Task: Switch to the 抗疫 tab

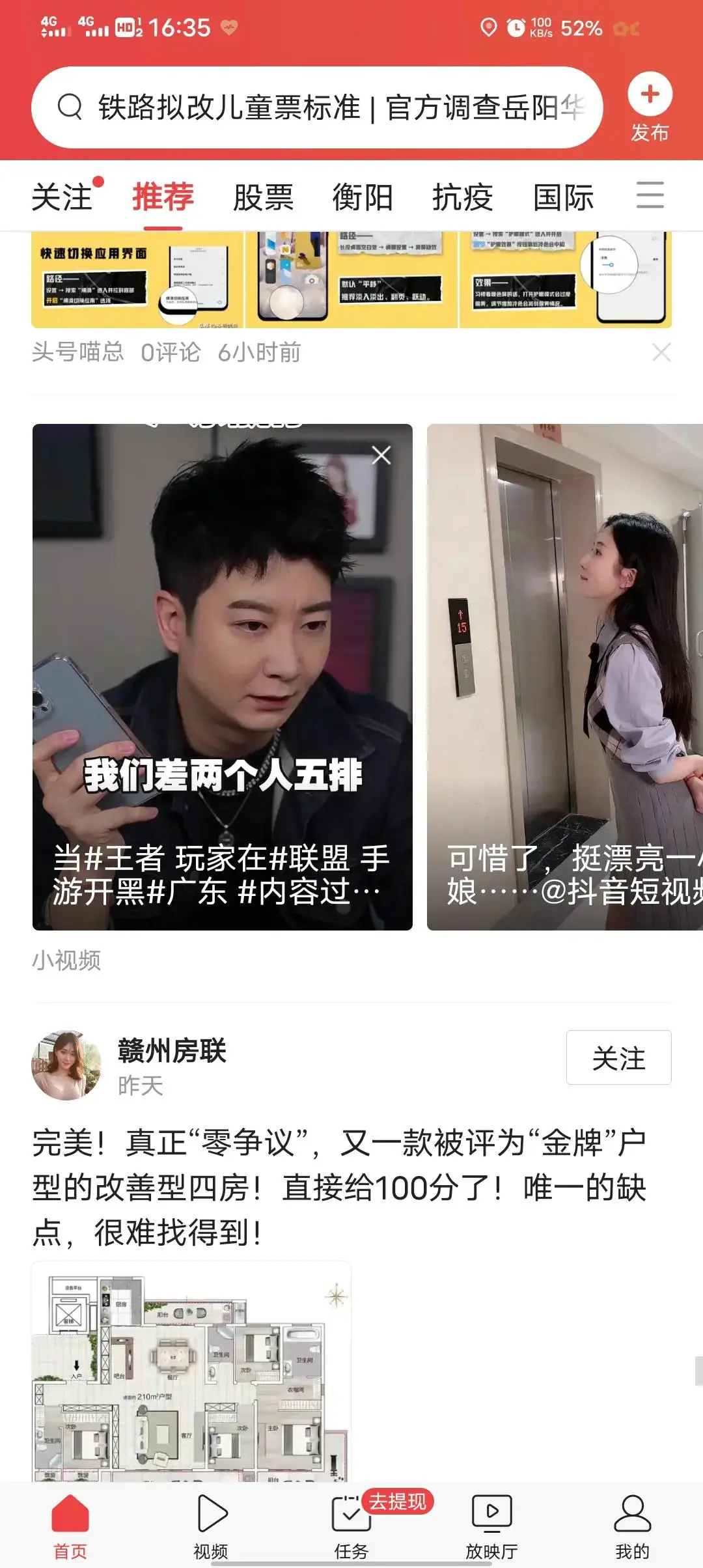Action: (463, 197)
